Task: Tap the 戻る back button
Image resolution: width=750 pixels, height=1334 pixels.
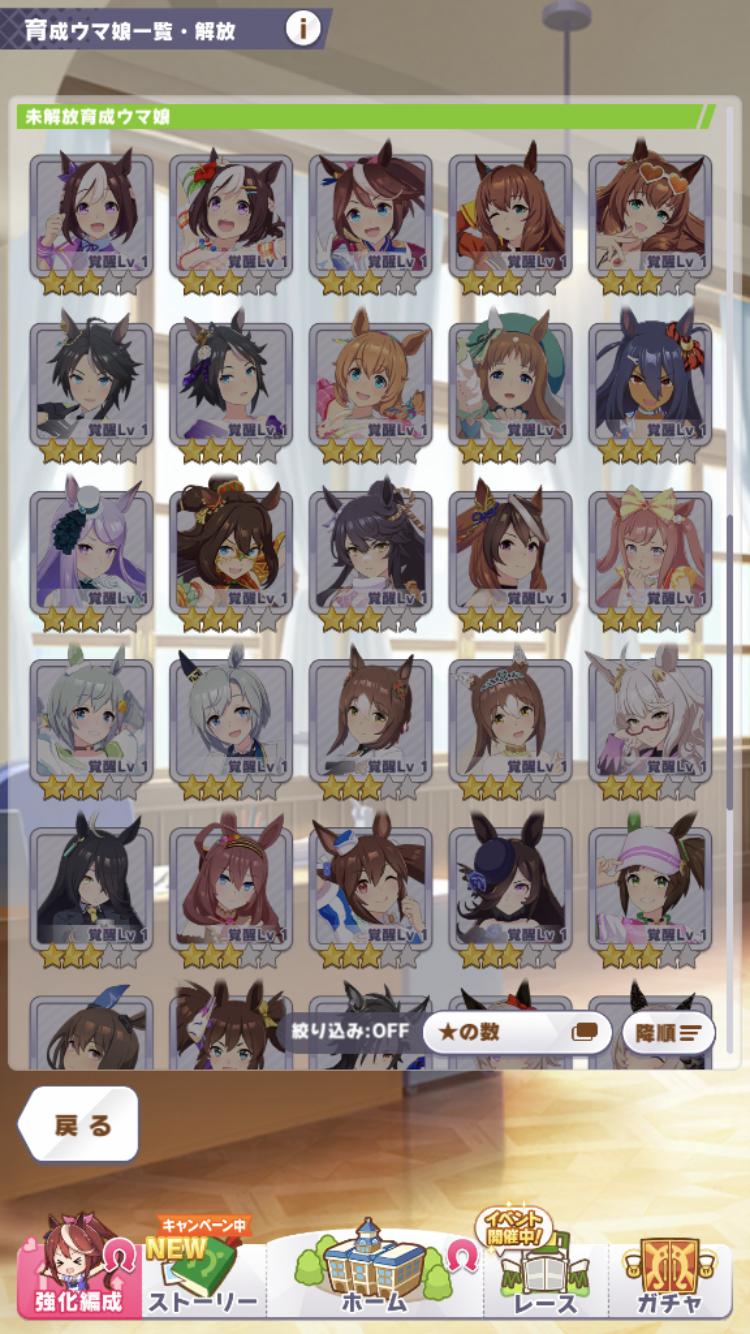Action: [80, 1124]
